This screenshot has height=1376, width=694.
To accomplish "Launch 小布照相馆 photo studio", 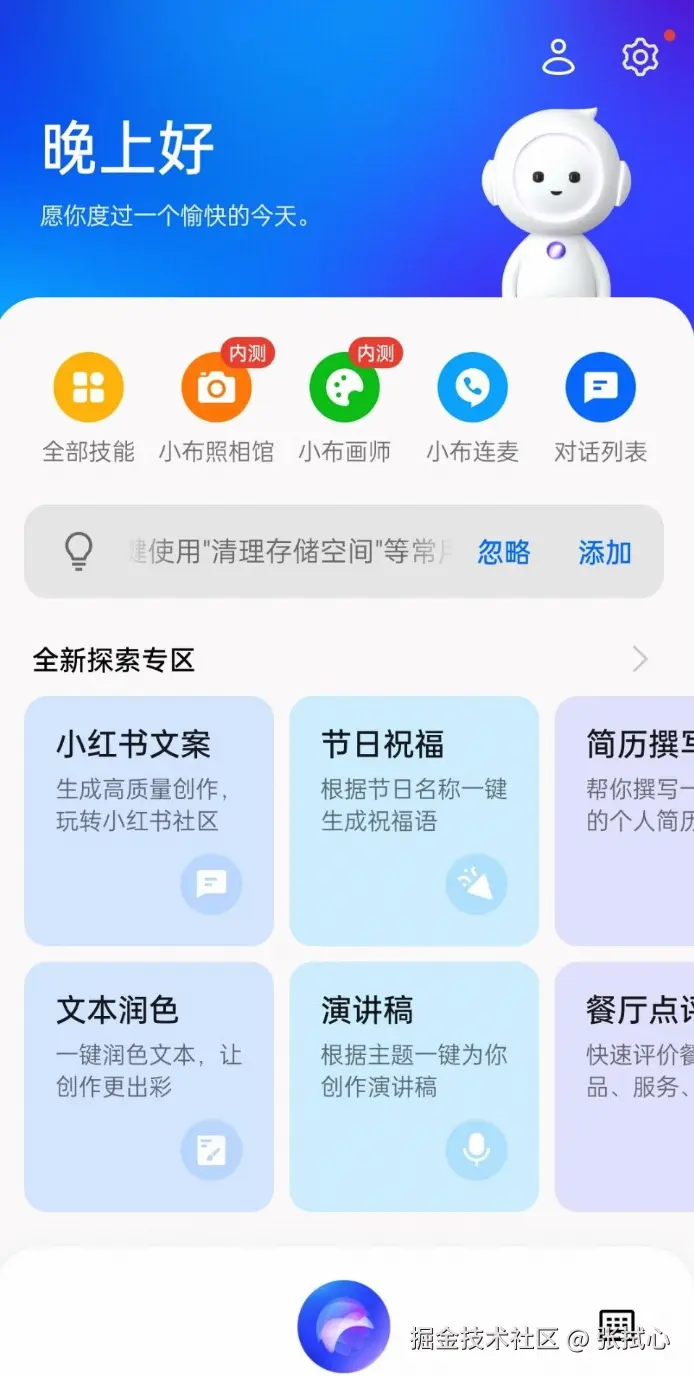I will [x=216, y=388].
